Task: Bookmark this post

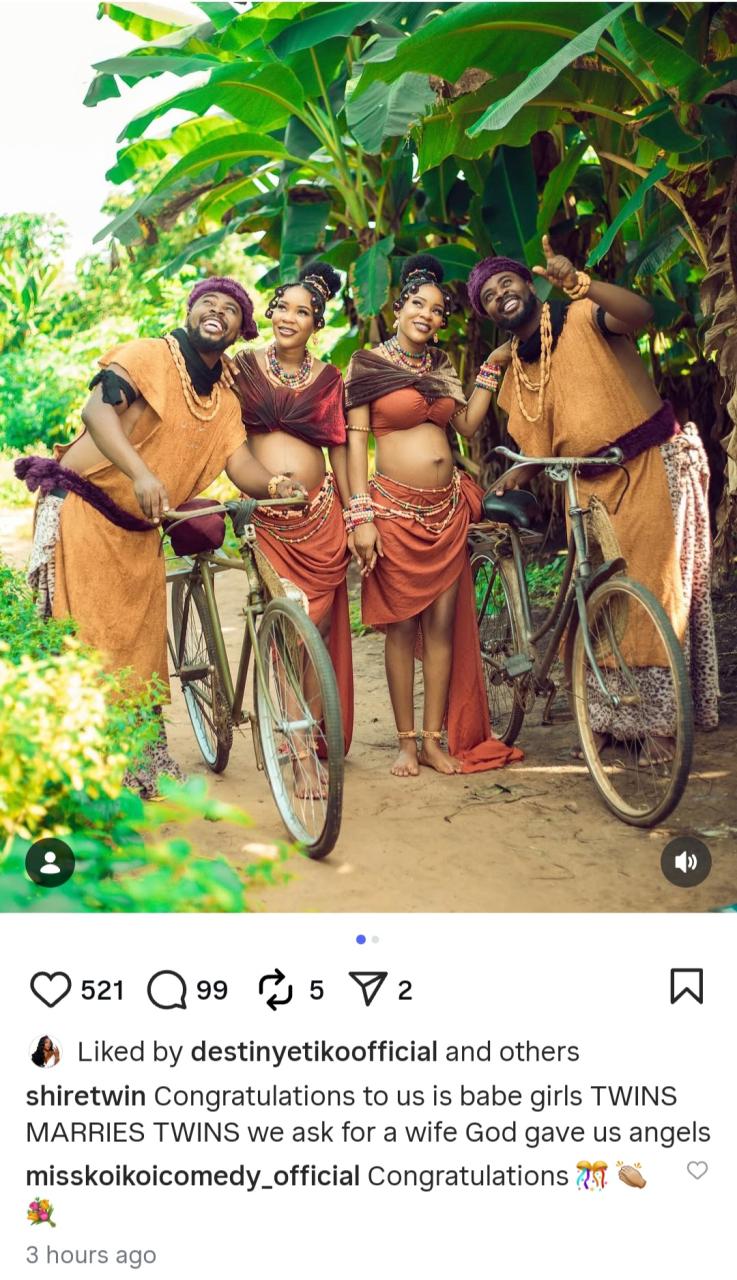Action: pos(686,986)
